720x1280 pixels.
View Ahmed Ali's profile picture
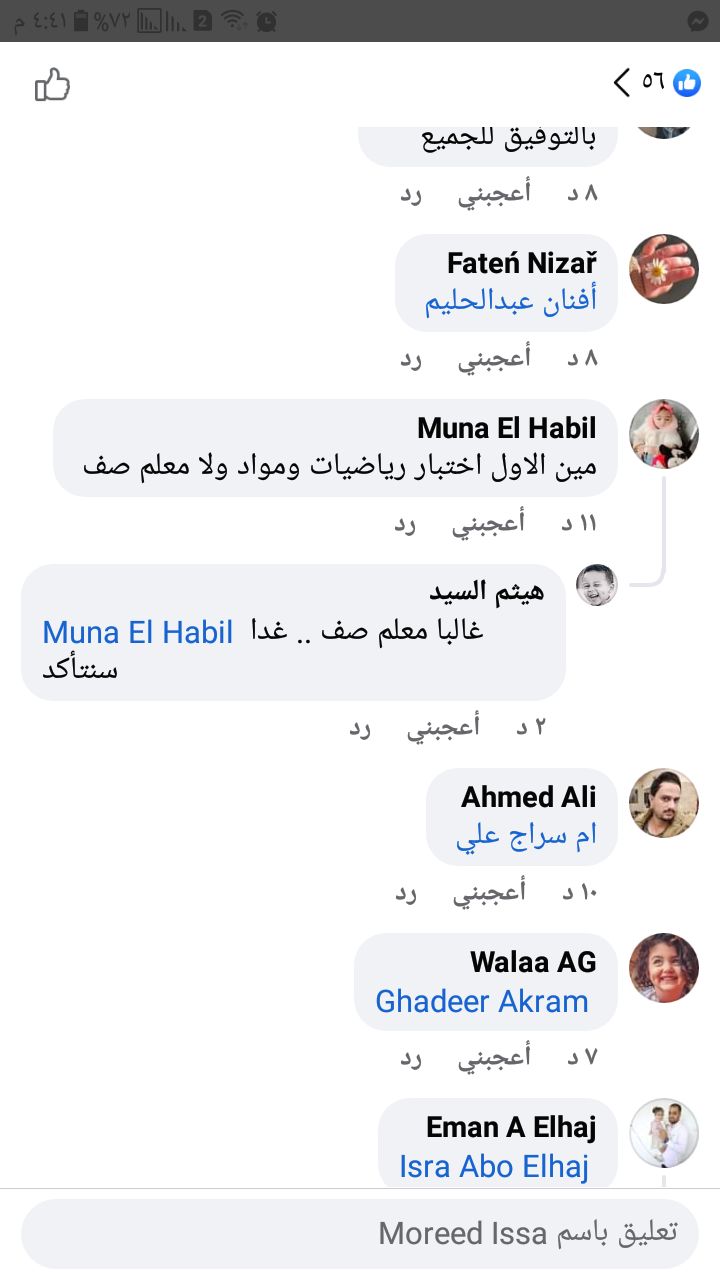point(664,803)
